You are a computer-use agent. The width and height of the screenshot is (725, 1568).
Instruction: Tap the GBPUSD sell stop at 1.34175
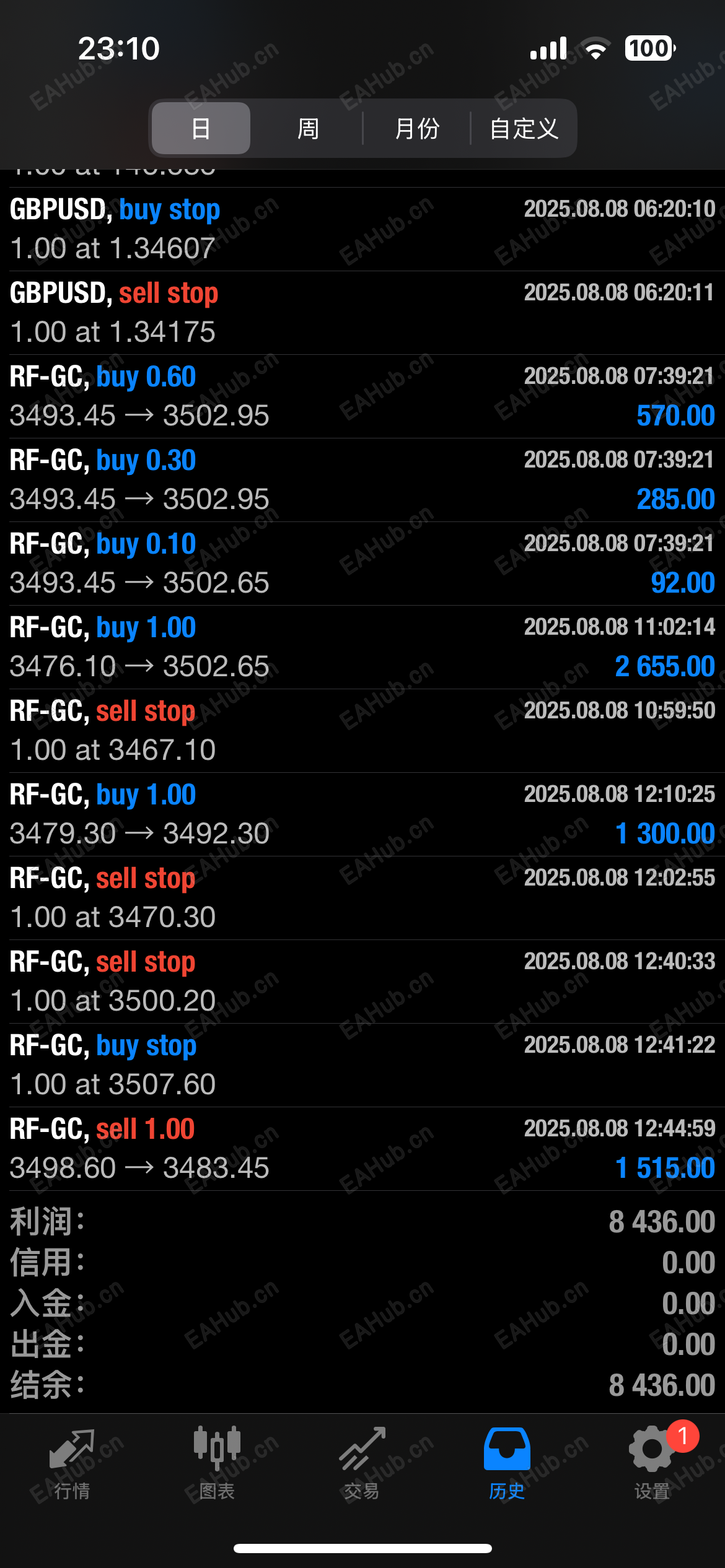pos(362,311)
